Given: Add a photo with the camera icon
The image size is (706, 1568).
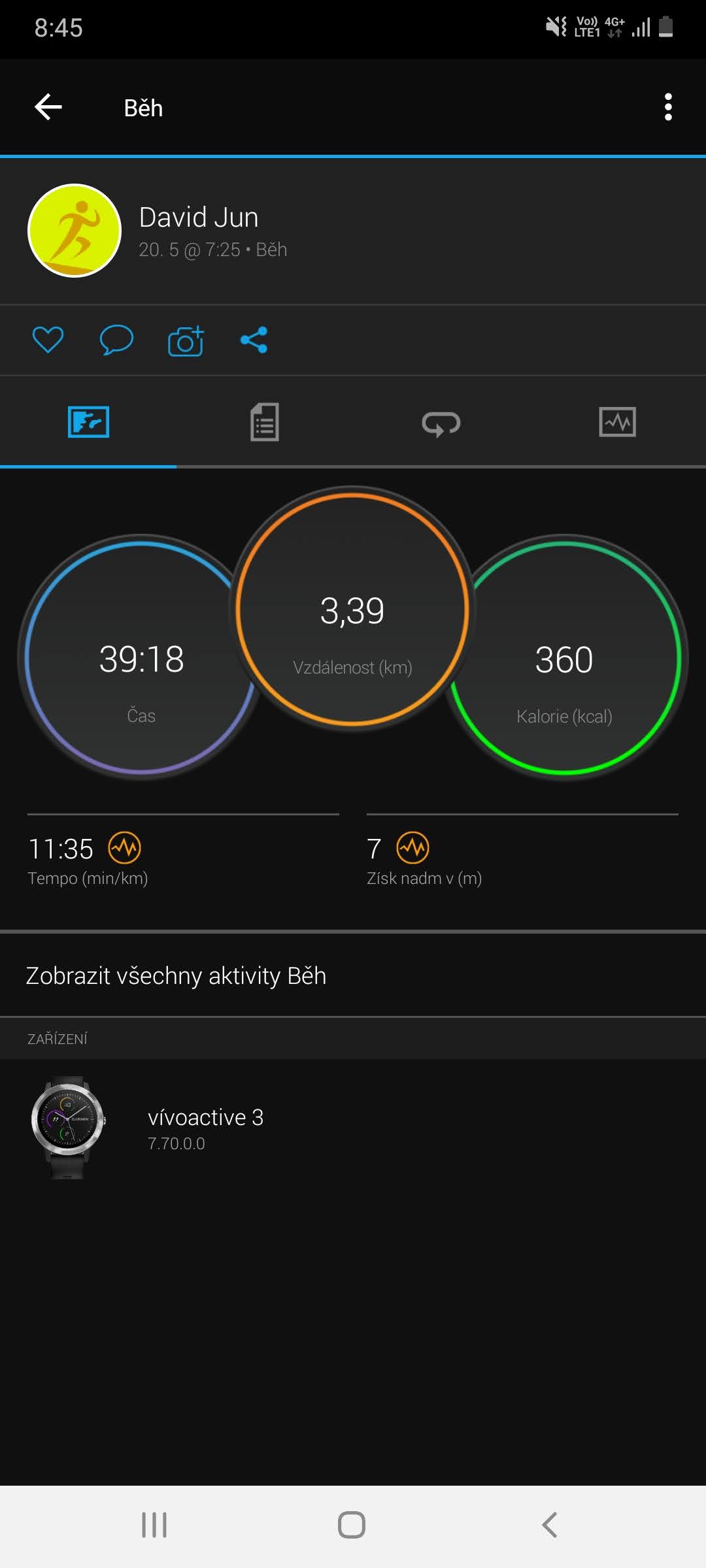Looking at the screenshot, I should click(x=186, y=340).
